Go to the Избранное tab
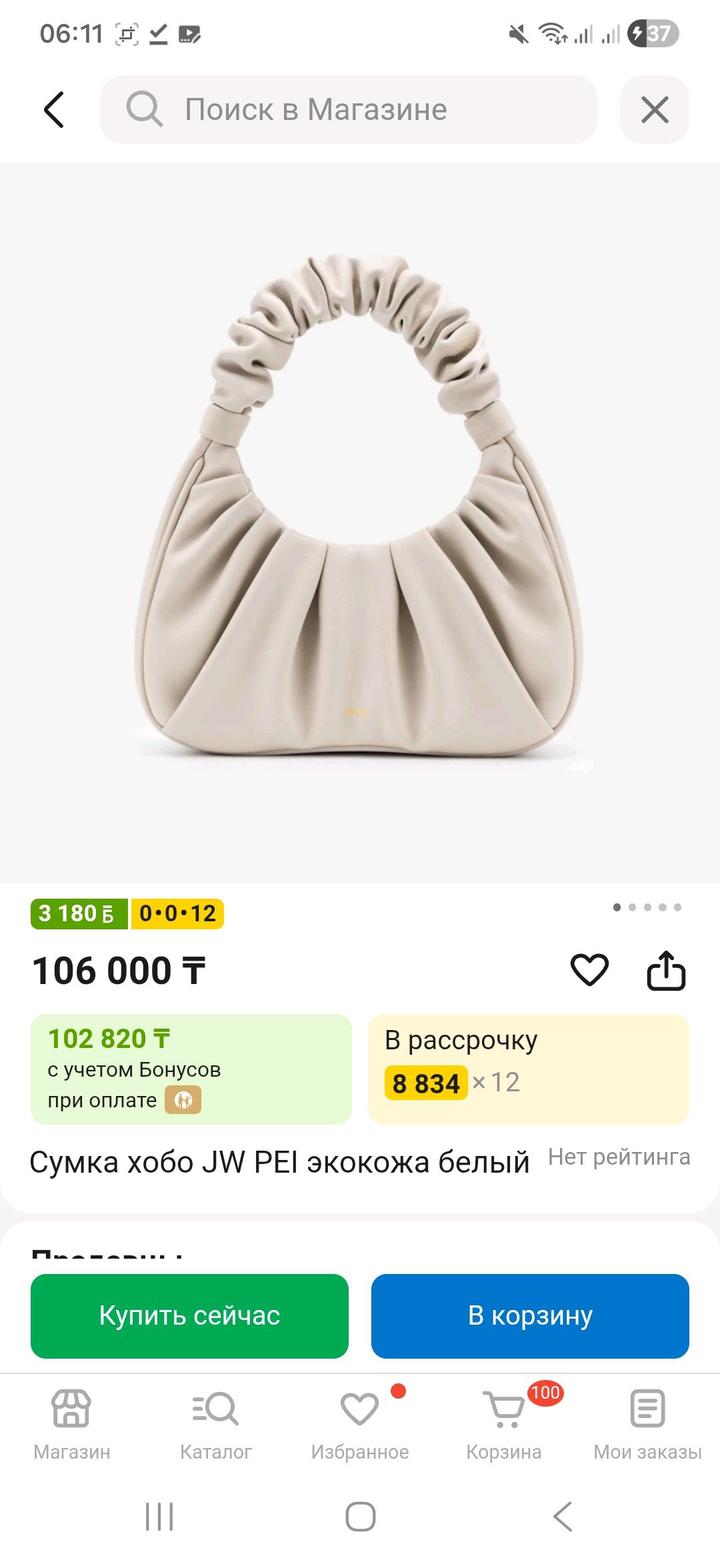The width and height of the screenshot is (720, 1560). pos(360,1424)
